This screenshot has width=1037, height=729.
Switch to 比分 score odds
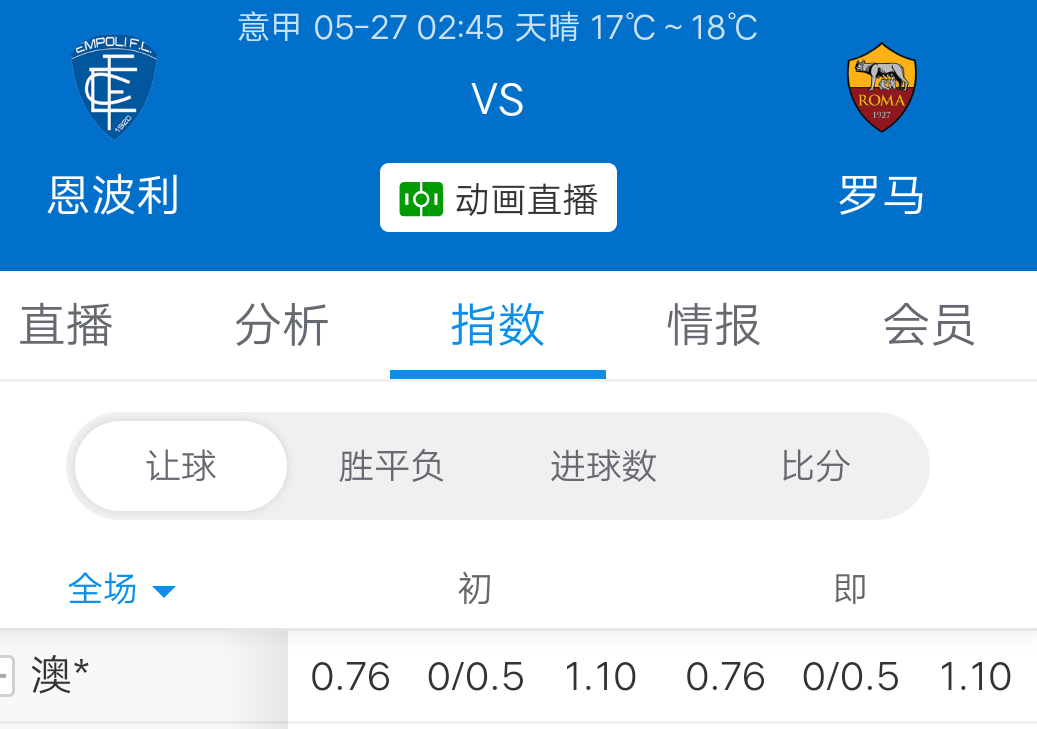coord(815,466)
